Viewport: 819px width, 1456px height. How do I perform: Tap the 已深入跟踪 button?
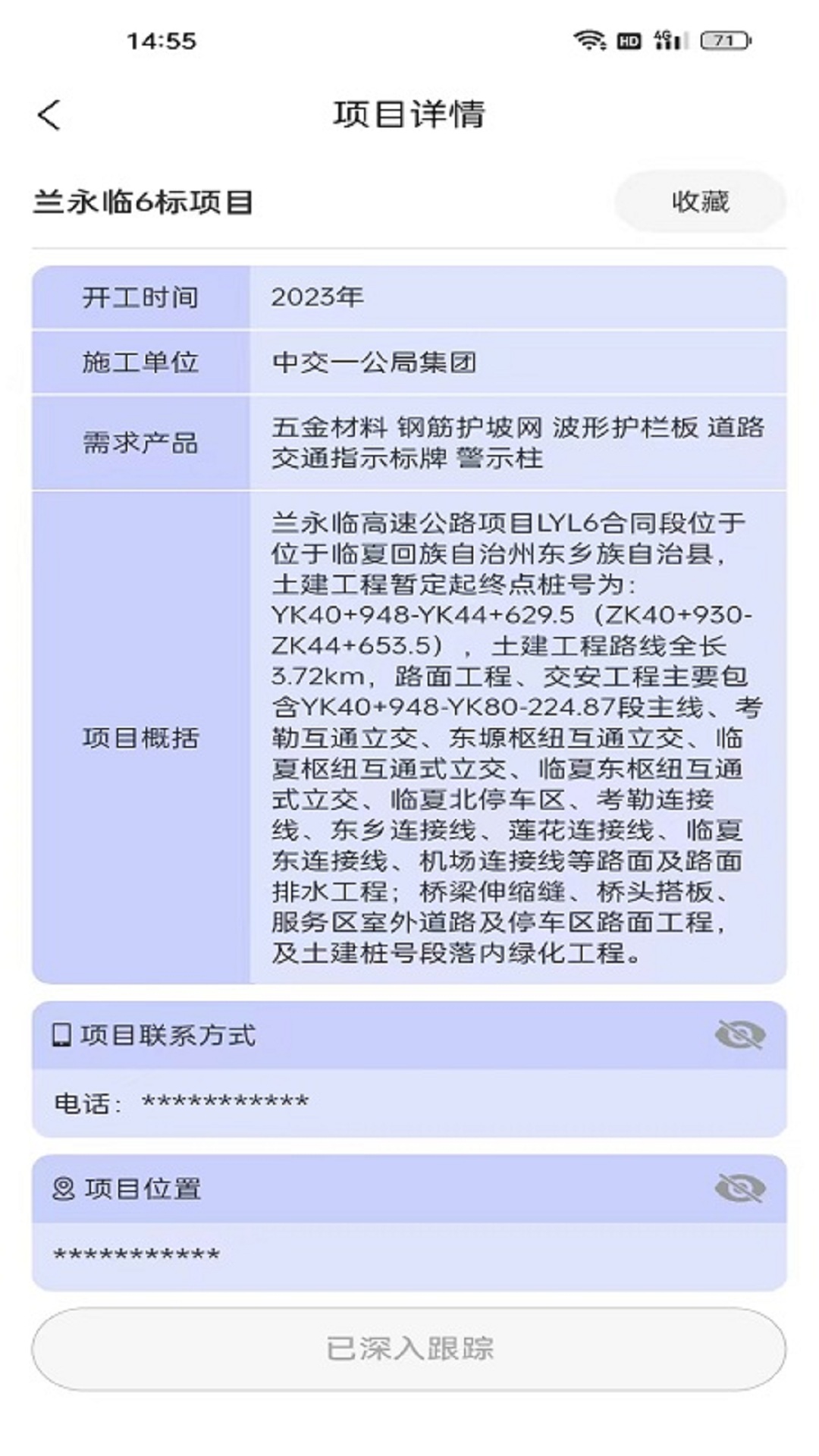(x=409, y=1348)
